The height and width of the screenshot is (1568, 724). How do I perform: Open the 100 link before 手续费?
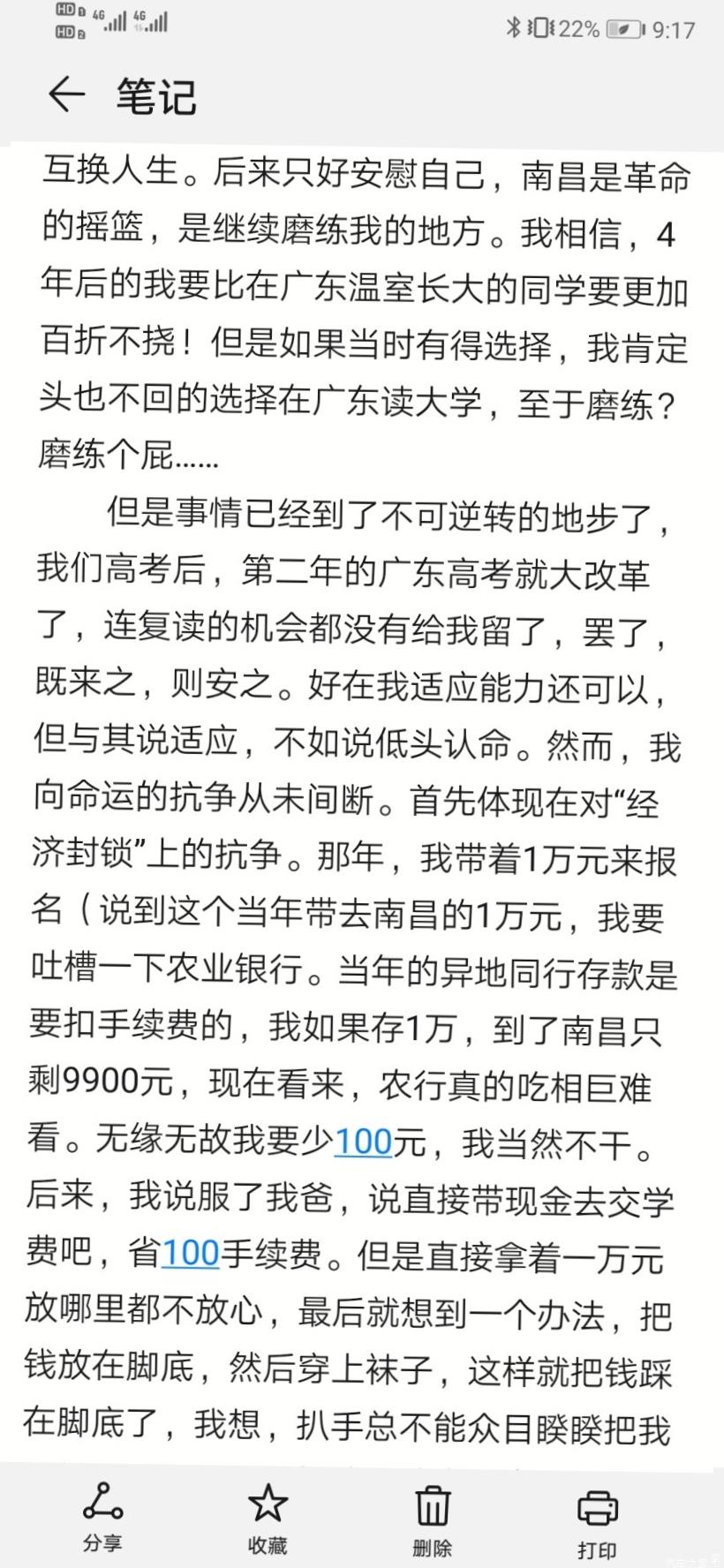(190, 1253)
